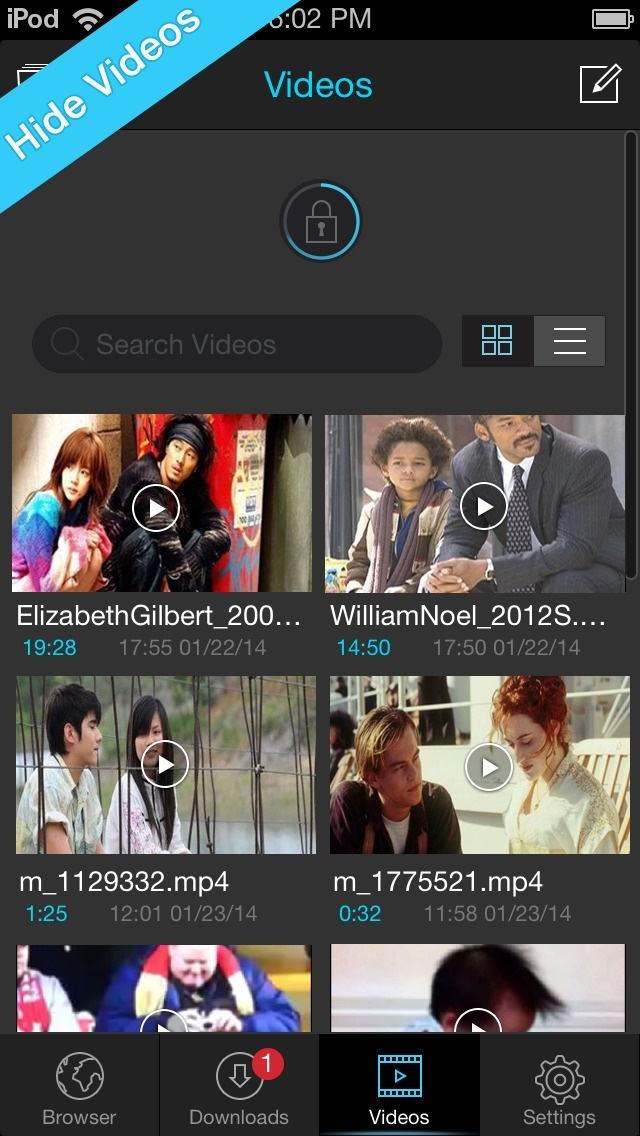Open the m_1129332.mp4 video
Image resolution: width=640 pixels, height=1136 pixels.
click(166, 766)
